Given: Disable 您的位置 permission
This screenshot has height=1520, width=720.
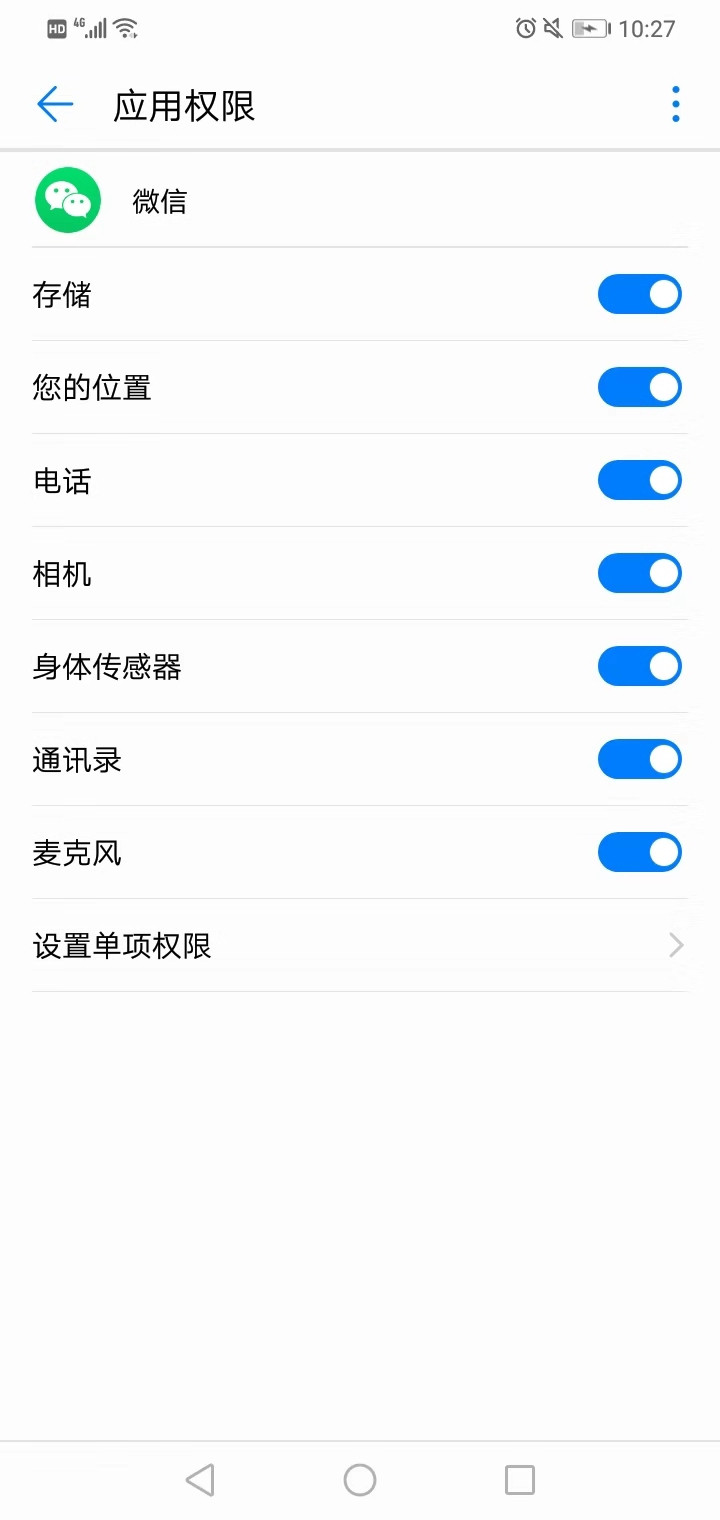Looking at the screenshot, I should (639, 388).
